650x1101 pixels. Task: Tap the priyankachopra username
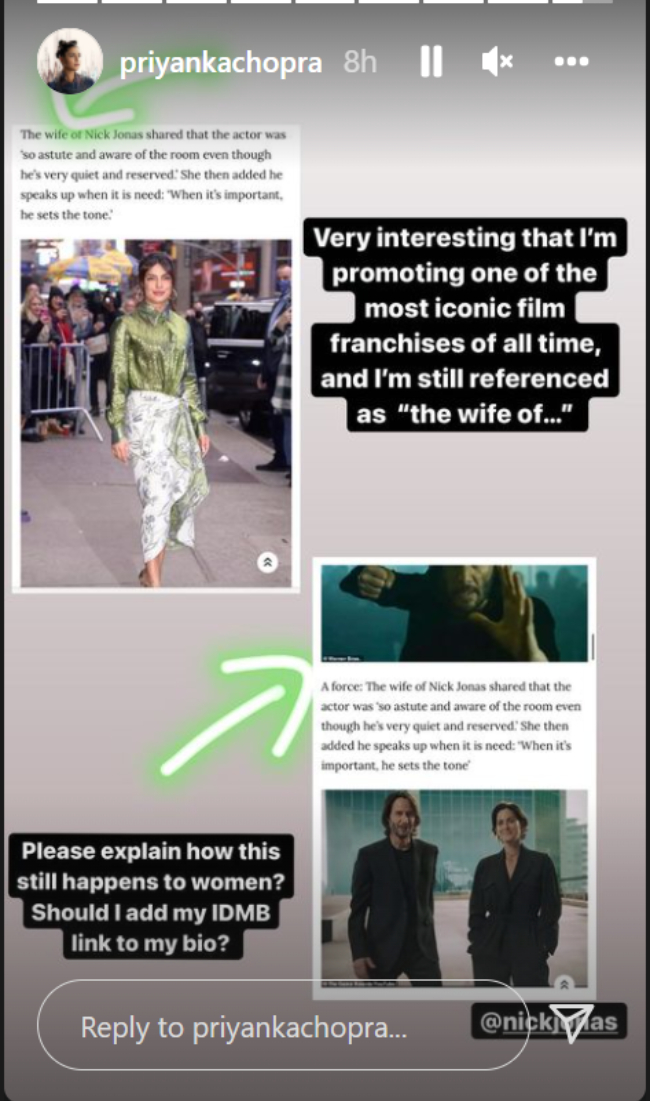pos(220,63)
